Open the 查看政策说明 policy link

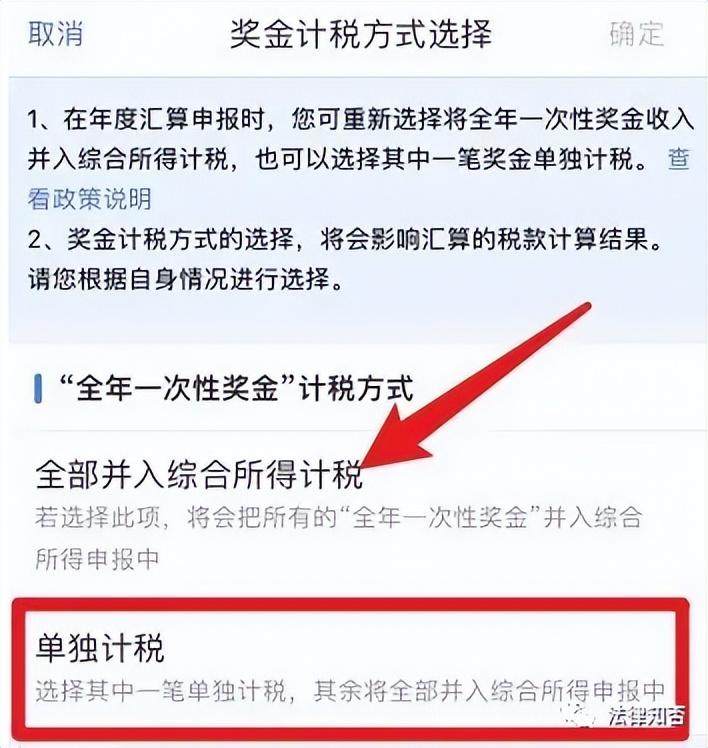(x=90, y=198)
